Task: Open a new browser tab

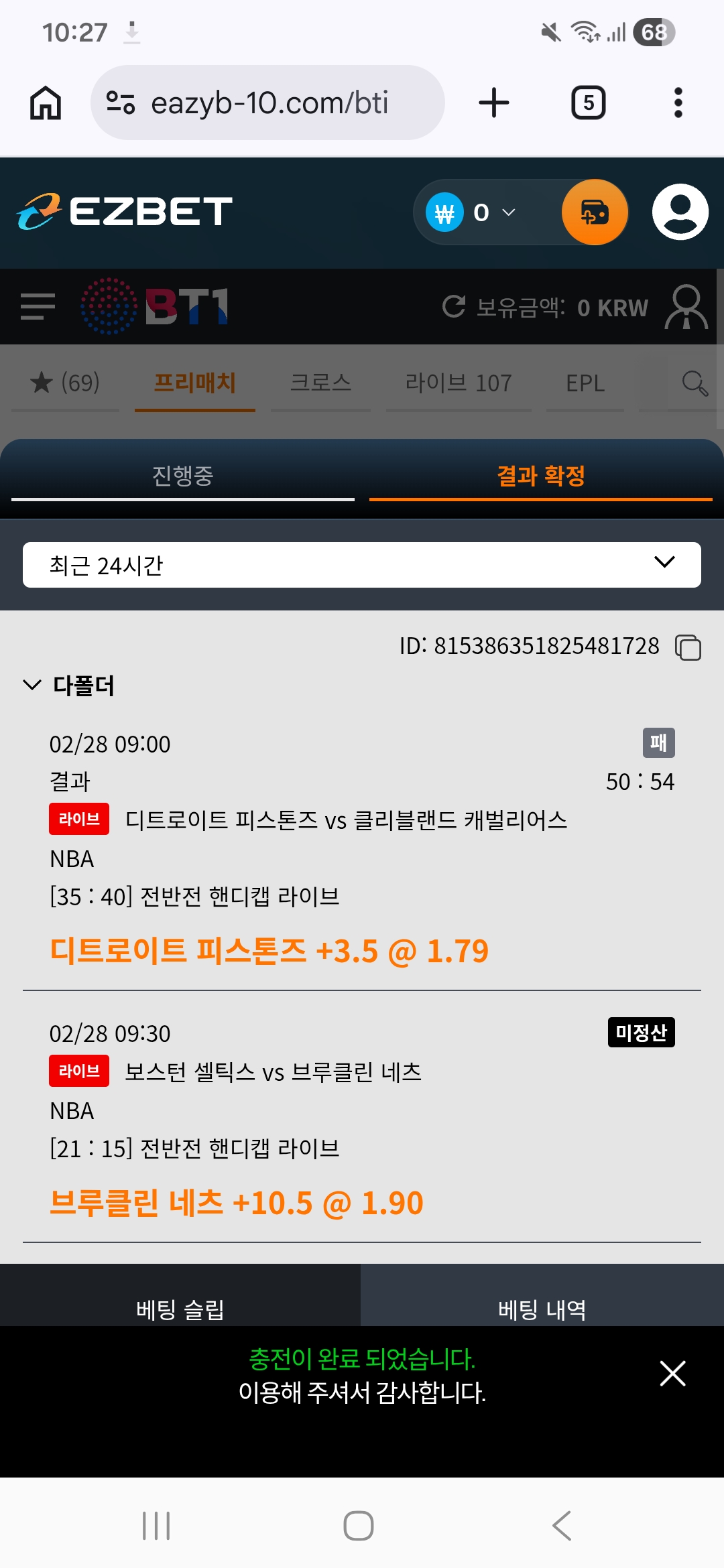Action: tap(494, 103)
